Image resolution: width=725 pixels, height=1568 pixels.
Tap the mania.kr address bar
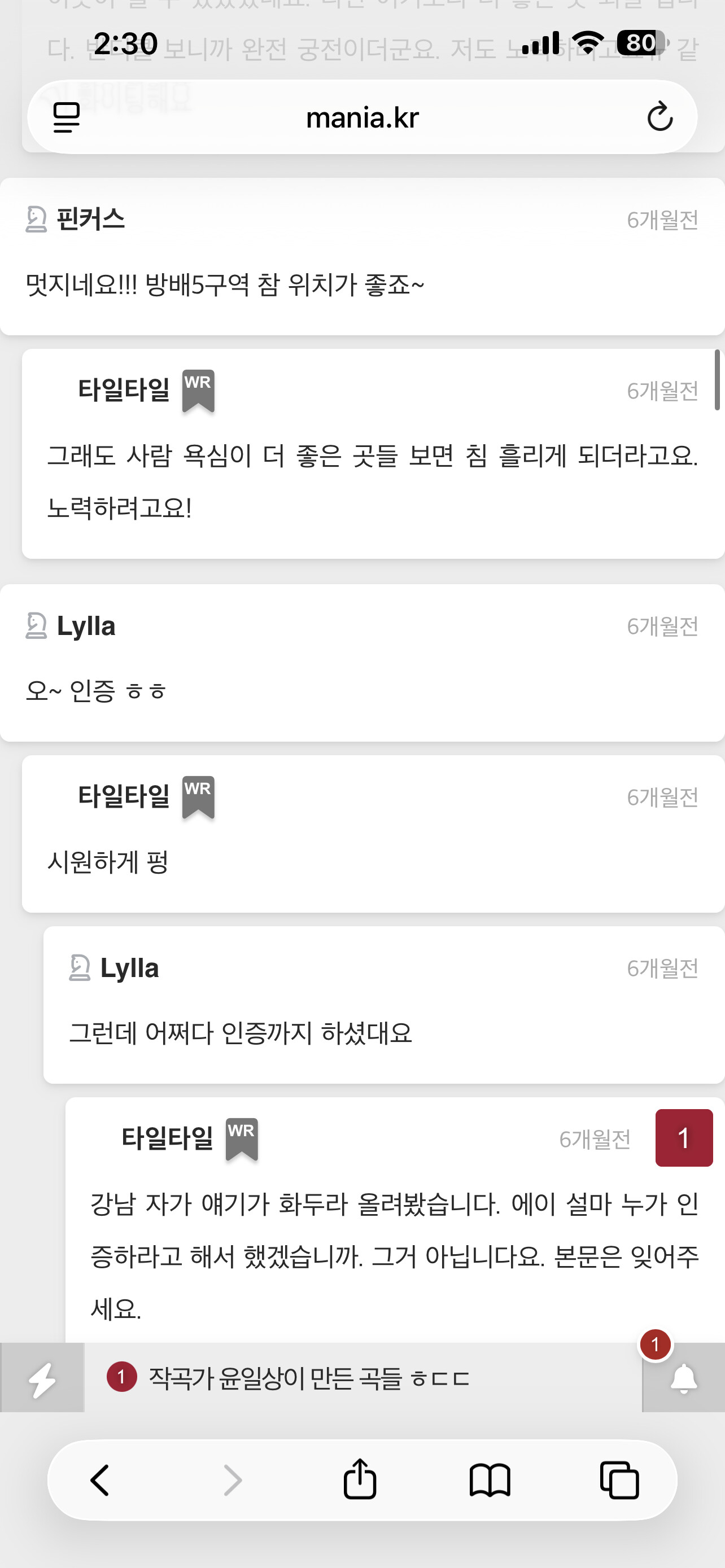coord(362,117)
